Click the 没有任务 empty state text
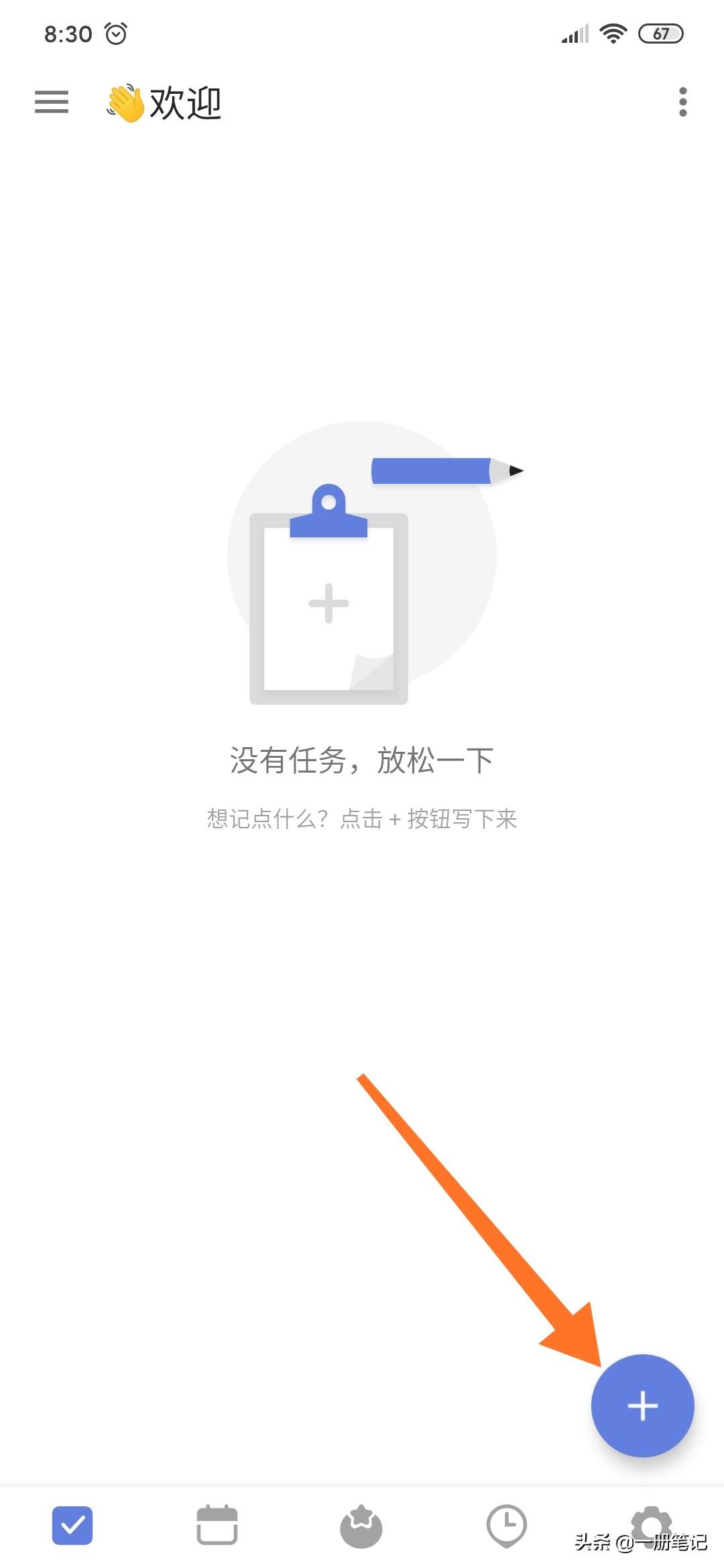This screenshot has height=1568, width=724. [x=362, y=759]
